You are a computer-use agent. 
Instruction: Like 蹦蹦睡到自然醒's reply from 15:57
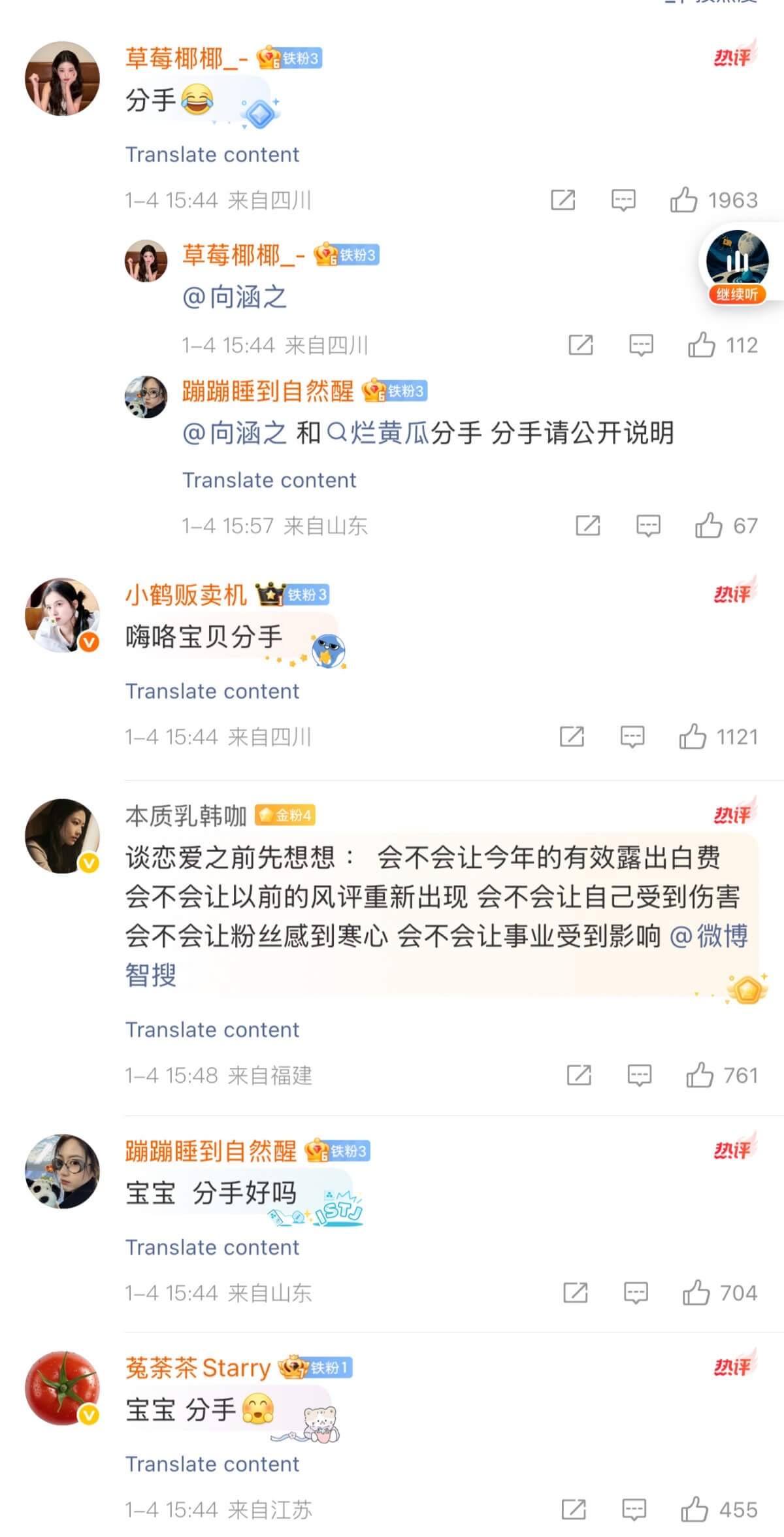coord(708,525)
